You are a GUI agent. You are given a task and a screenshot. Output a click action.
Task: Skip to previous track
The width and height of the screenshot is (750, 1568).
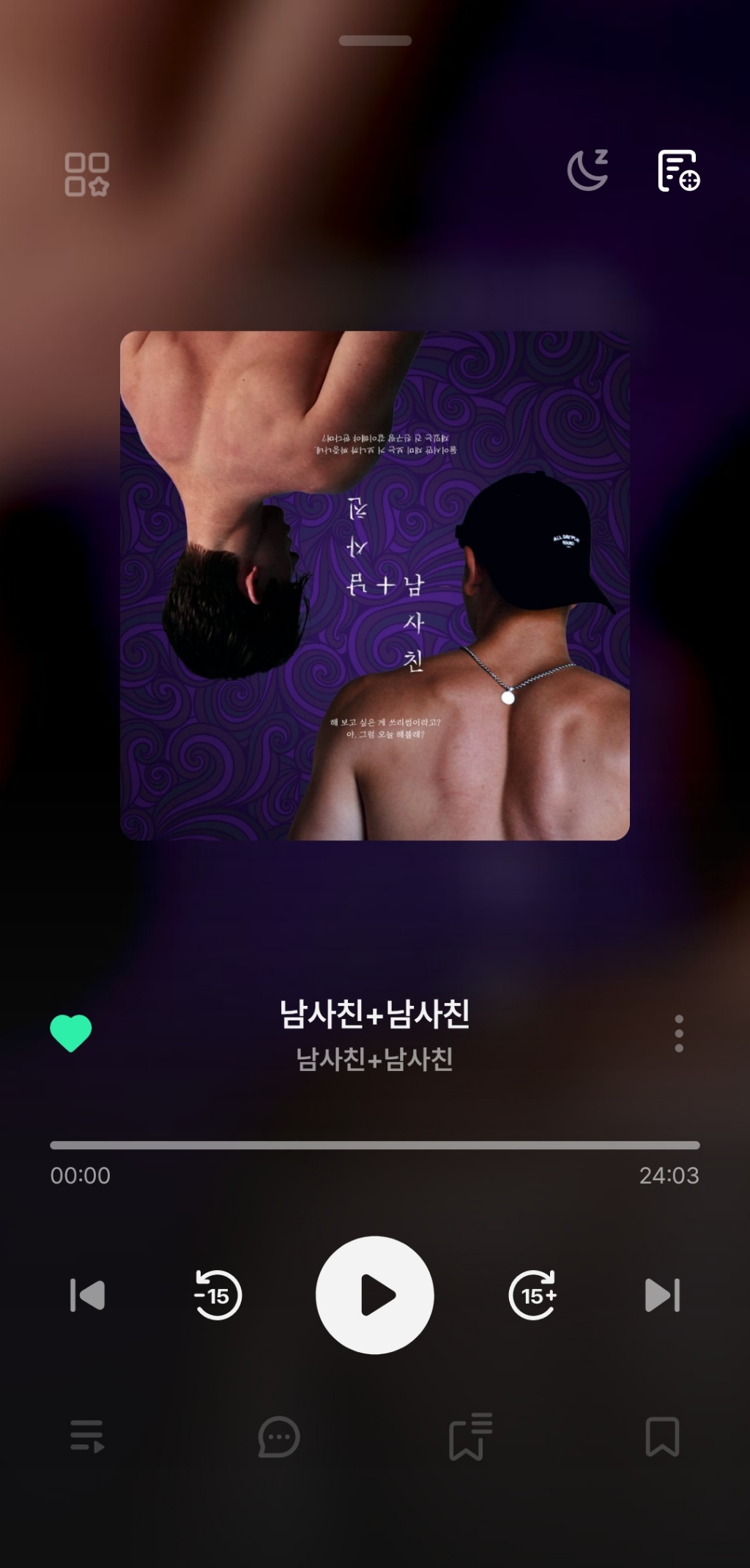(x=87, y=1295)
